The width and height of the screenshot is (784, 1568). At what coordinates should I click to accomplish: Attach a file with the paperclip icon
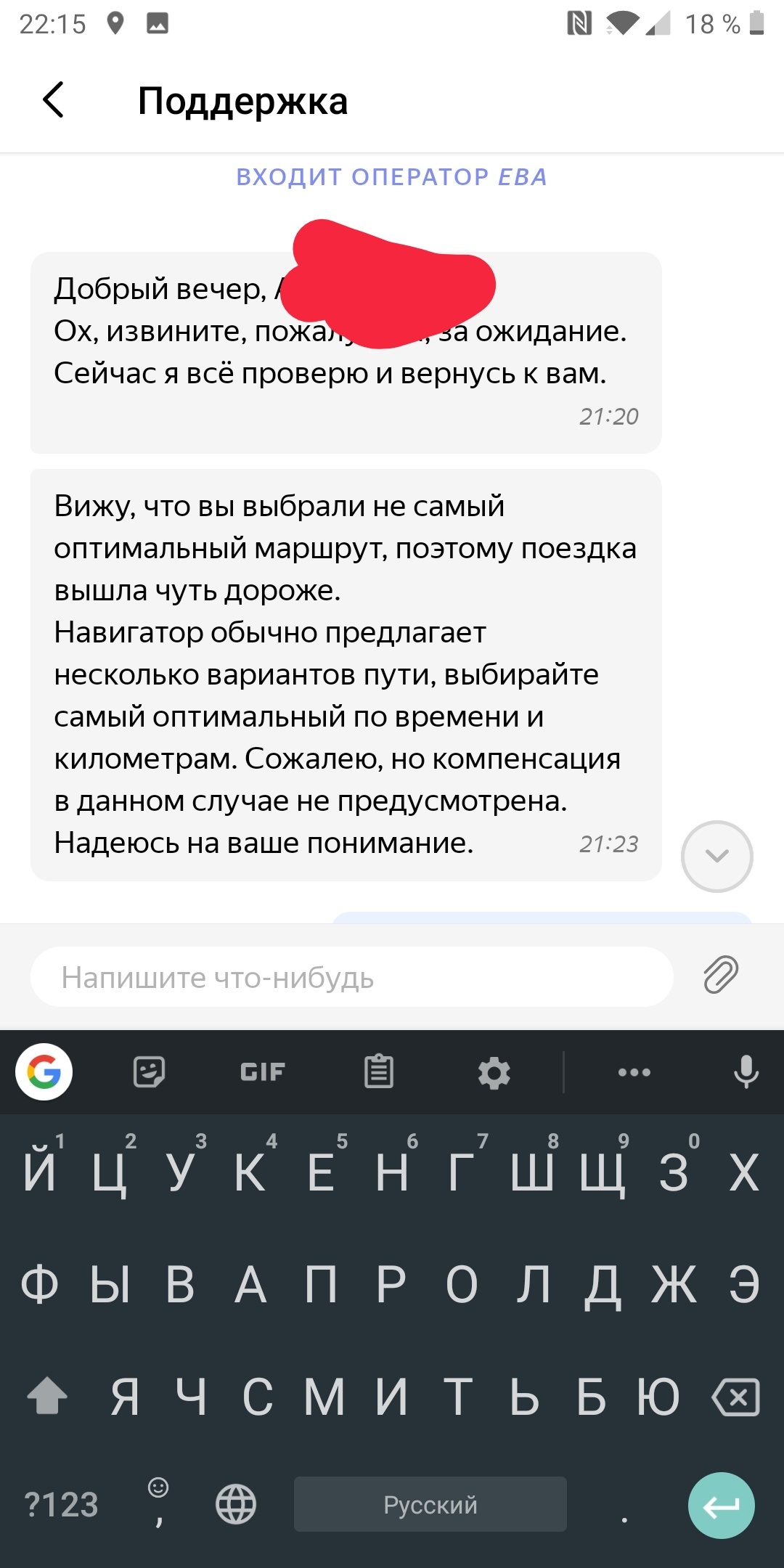[x=721, y=975]
